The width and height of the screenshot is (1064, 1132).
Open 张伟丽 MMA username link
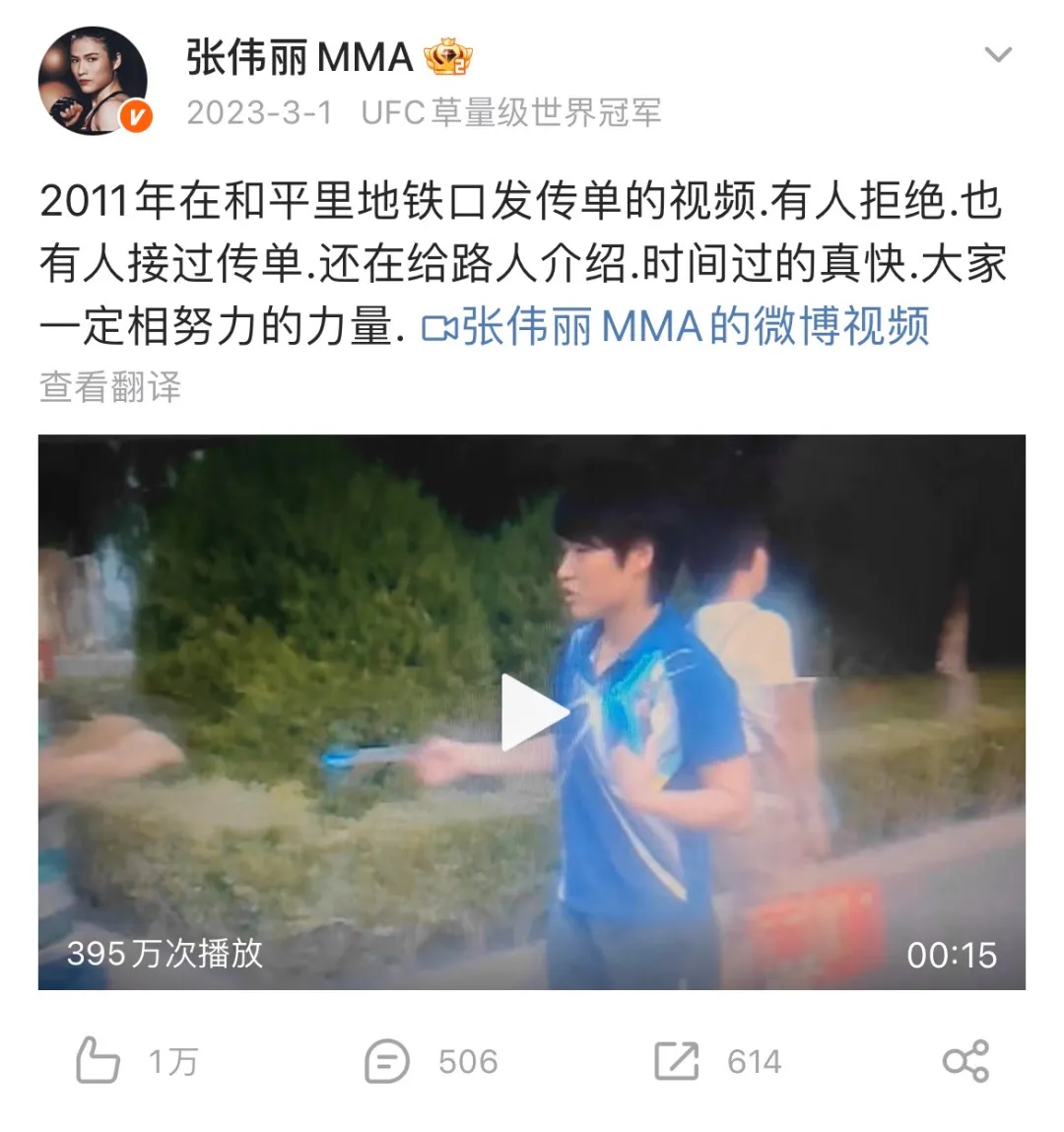299,57
